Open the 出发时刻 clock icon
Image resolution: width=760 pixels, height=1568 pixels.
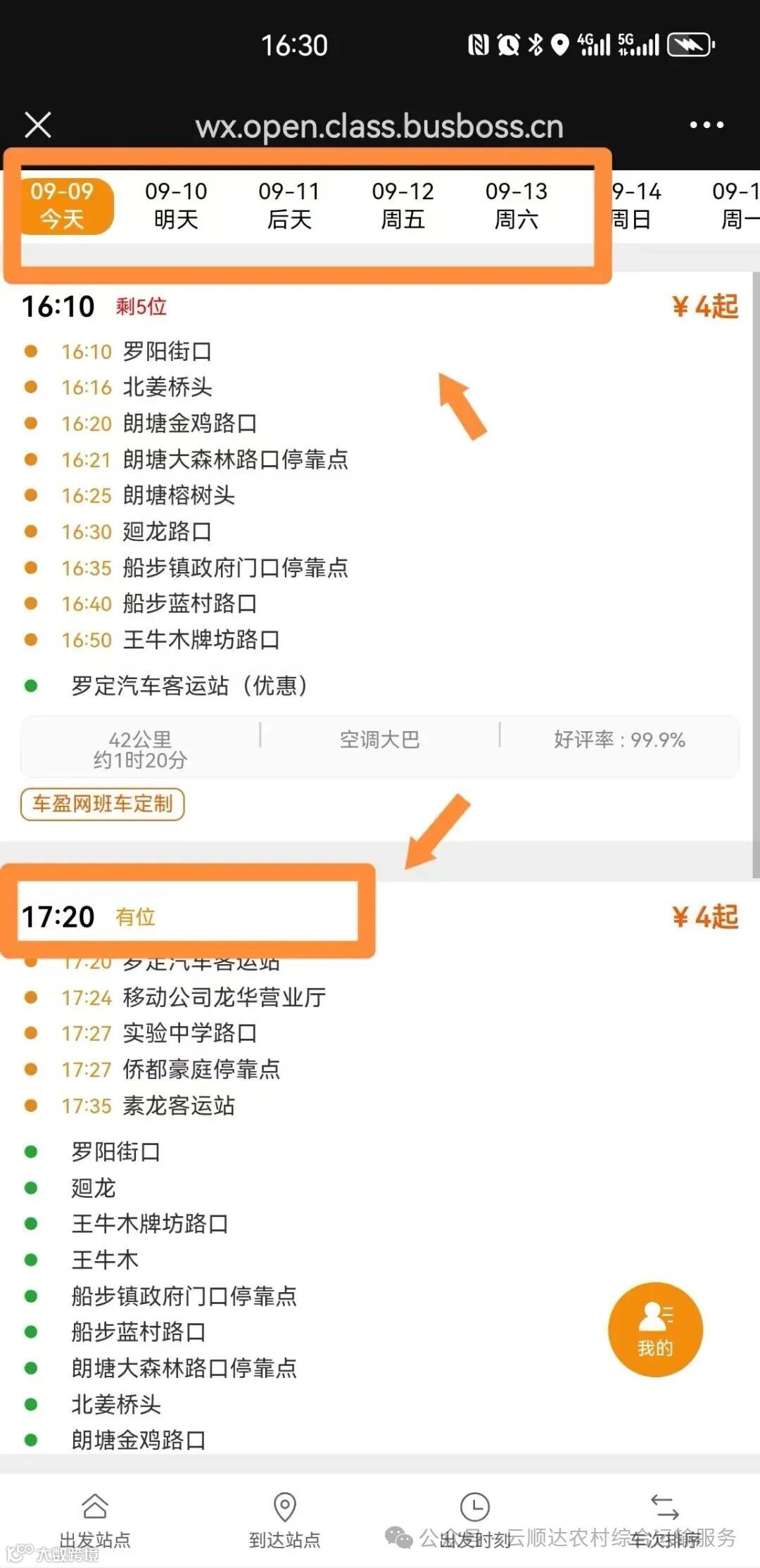point(475,1506)
